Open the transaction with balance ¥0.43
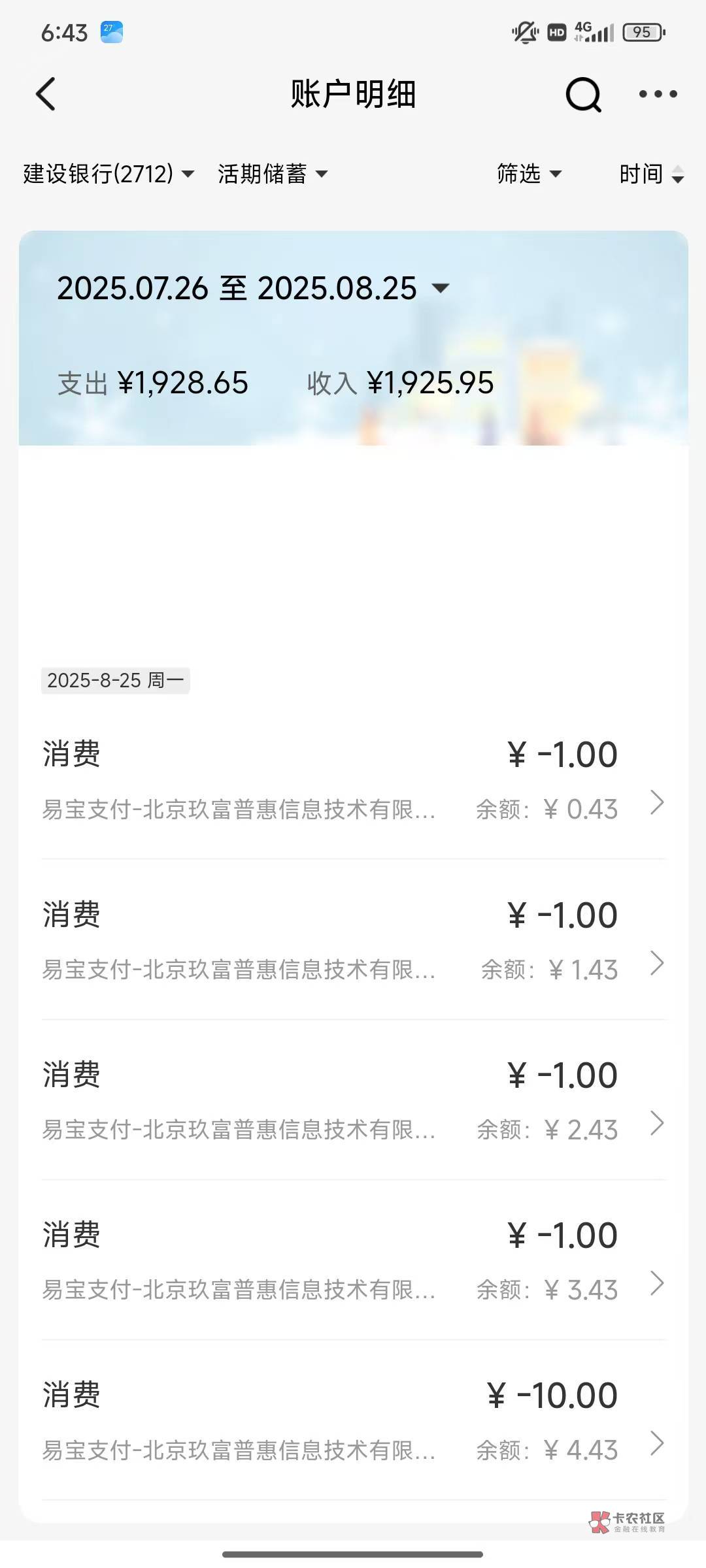Viewport: 706px width, 1568px height. point(353,780)
